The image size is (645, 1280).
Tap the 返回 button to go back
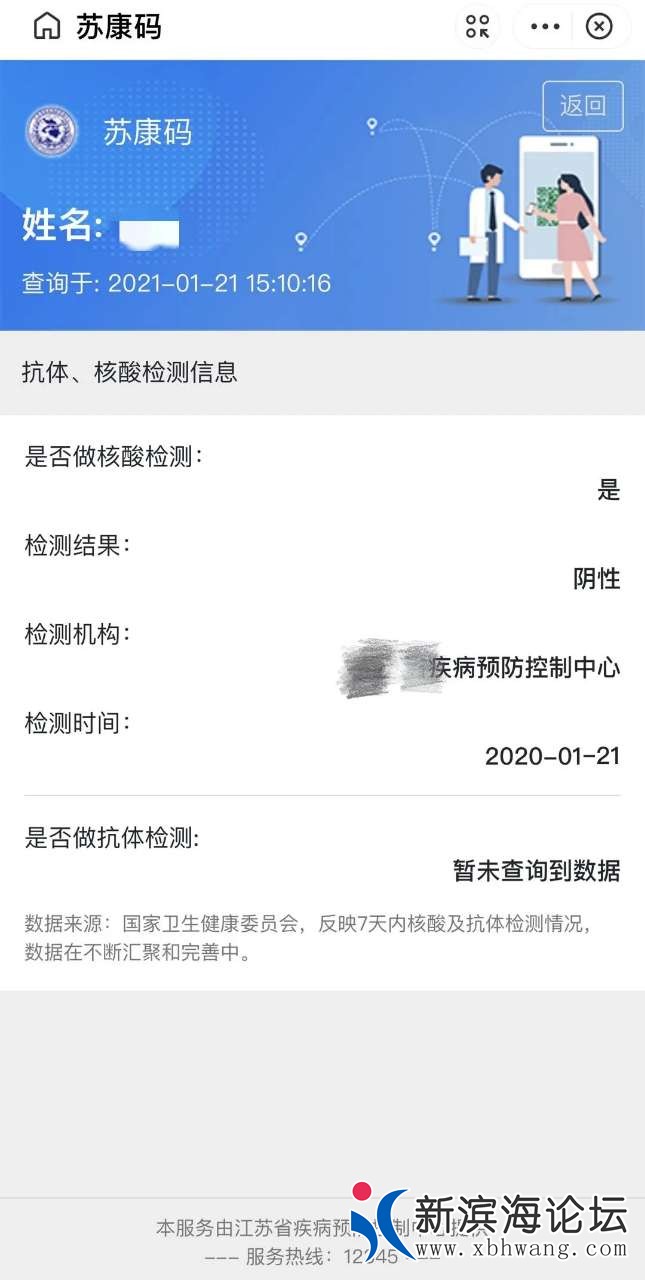point(583,106)
